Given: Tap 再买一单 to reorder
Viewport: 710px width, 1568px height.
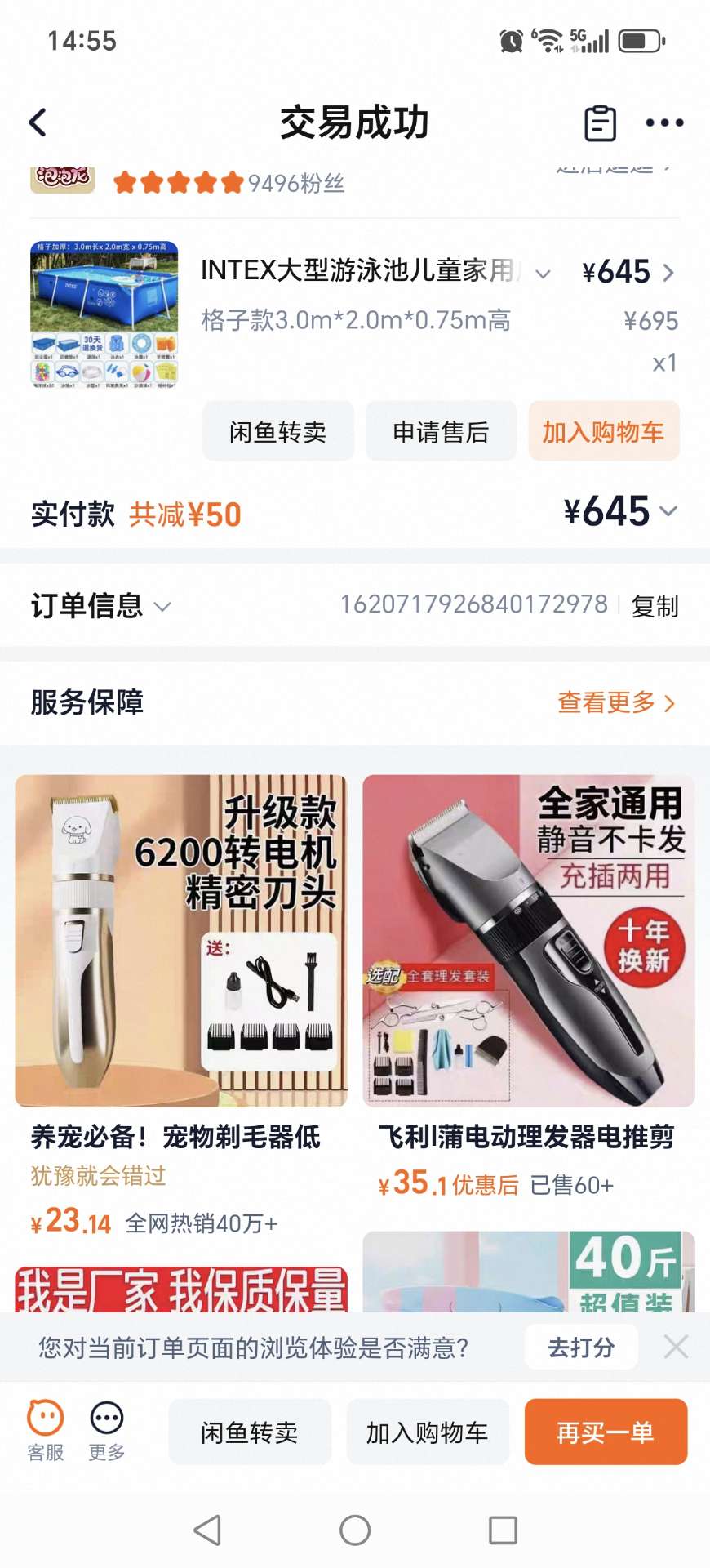Looking at the screenshot, I should [605, 1432].
